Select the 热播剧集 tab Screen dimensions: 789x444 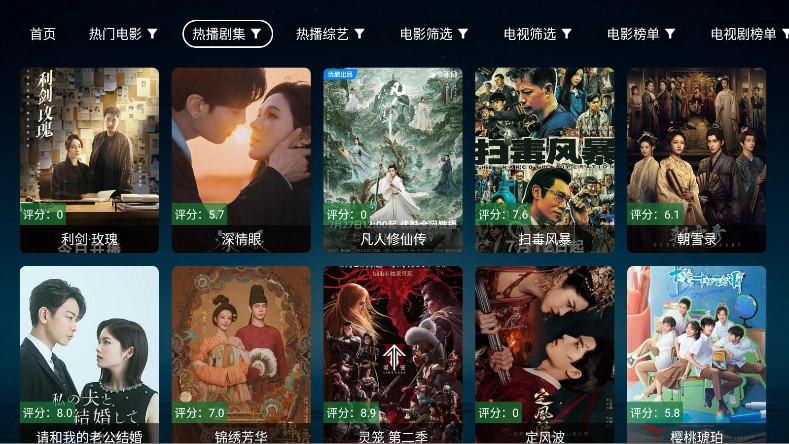[228, 34]
